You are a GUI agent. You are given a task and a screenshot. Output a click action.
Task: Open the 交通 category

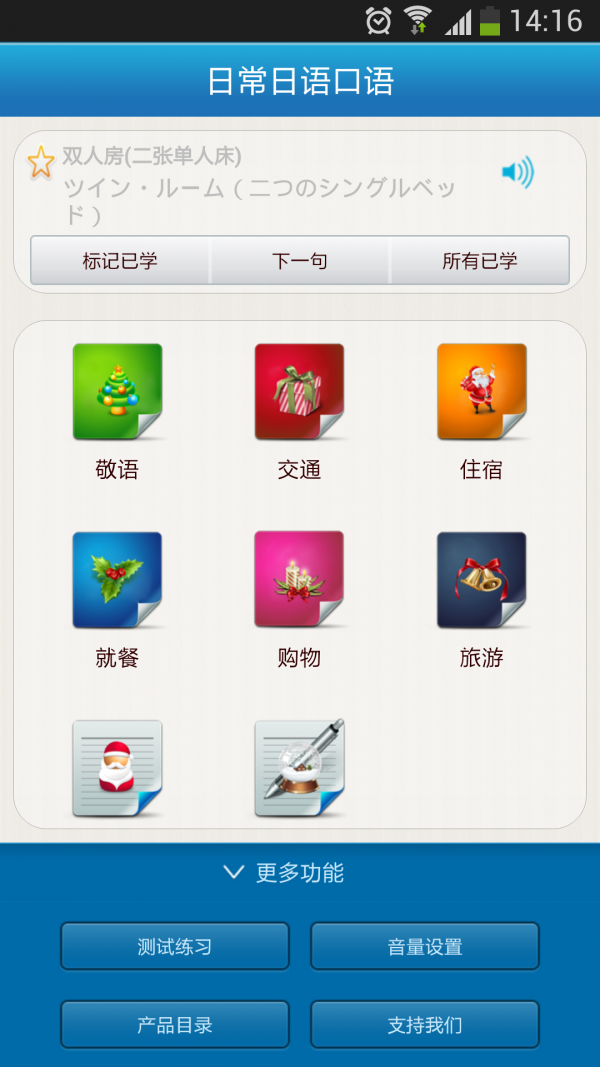coord(299,393)
